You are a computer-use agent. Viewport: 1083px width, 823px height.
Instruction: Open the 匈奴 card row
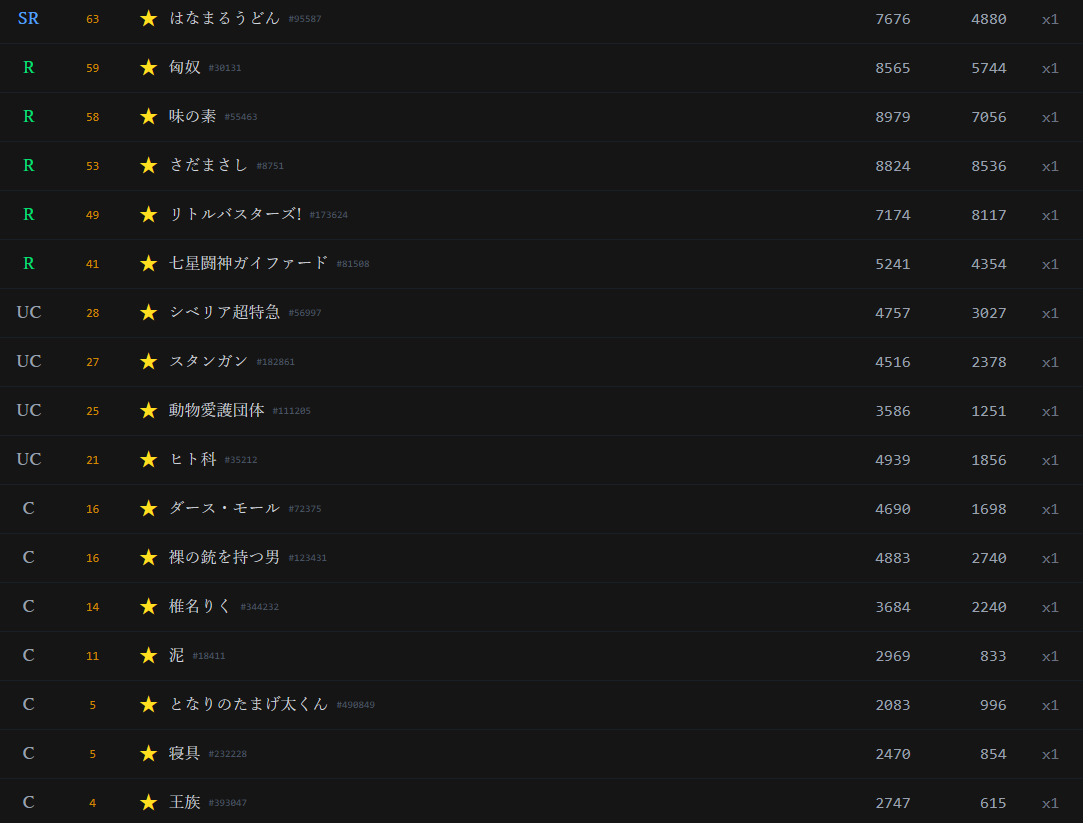(185, 67)
